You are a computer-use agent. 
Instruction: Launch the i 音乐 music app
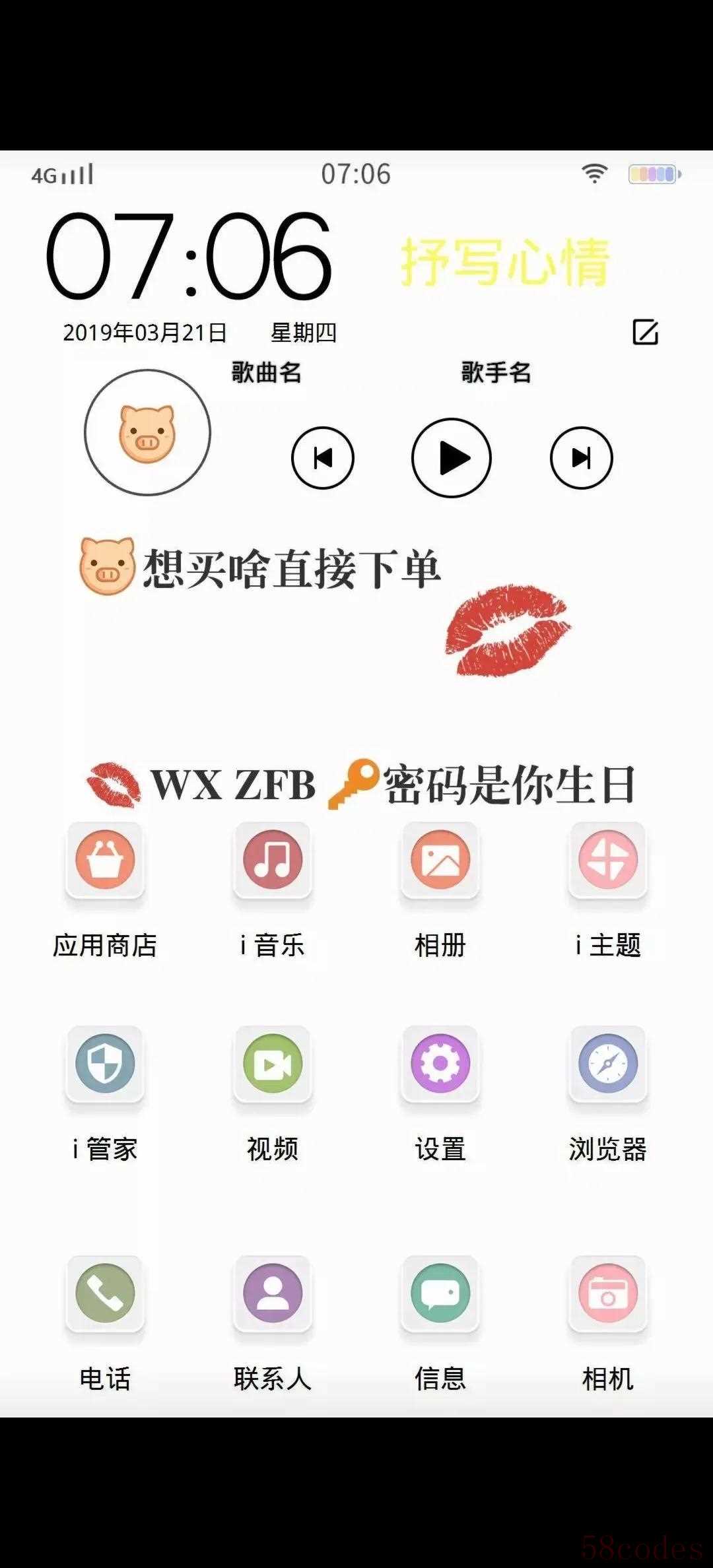coord(273,860)
